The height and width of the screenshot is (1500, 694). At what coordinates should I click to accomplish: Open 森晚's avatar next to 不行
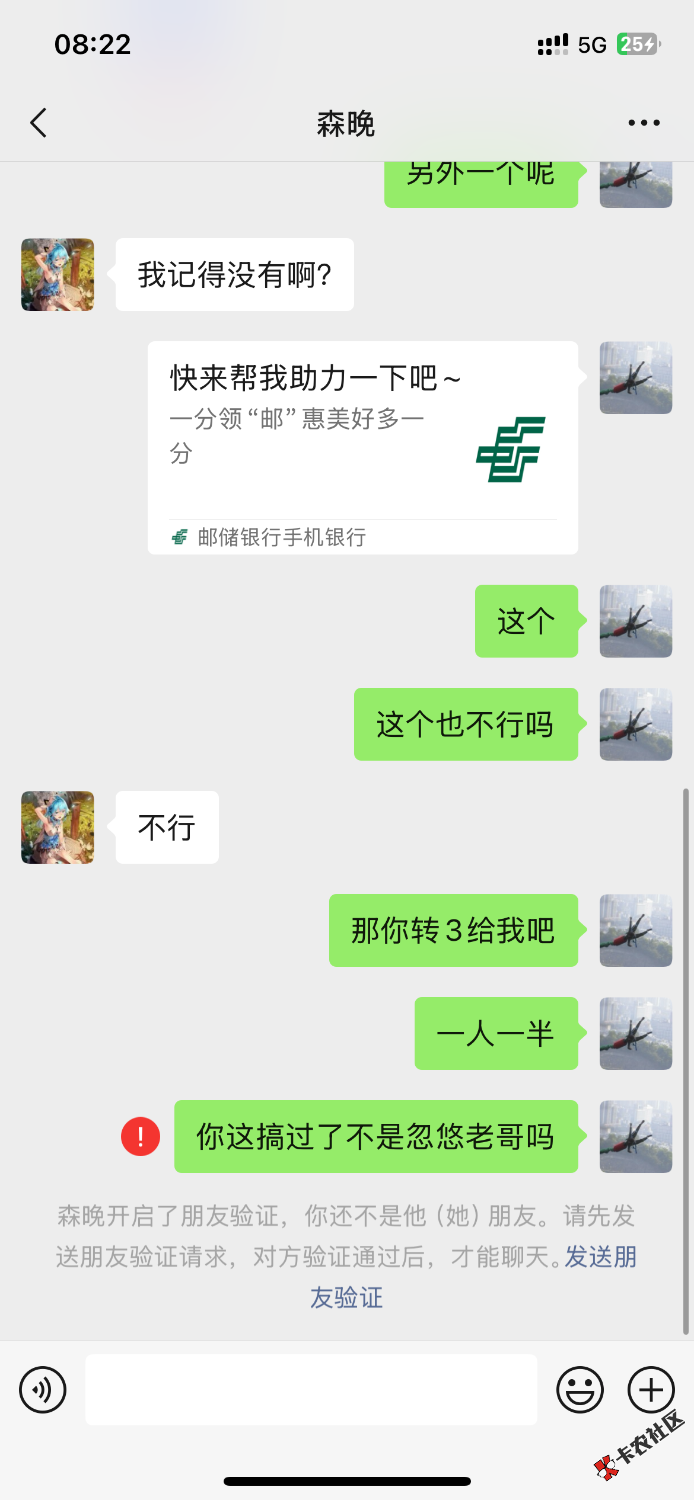point(58,828)
